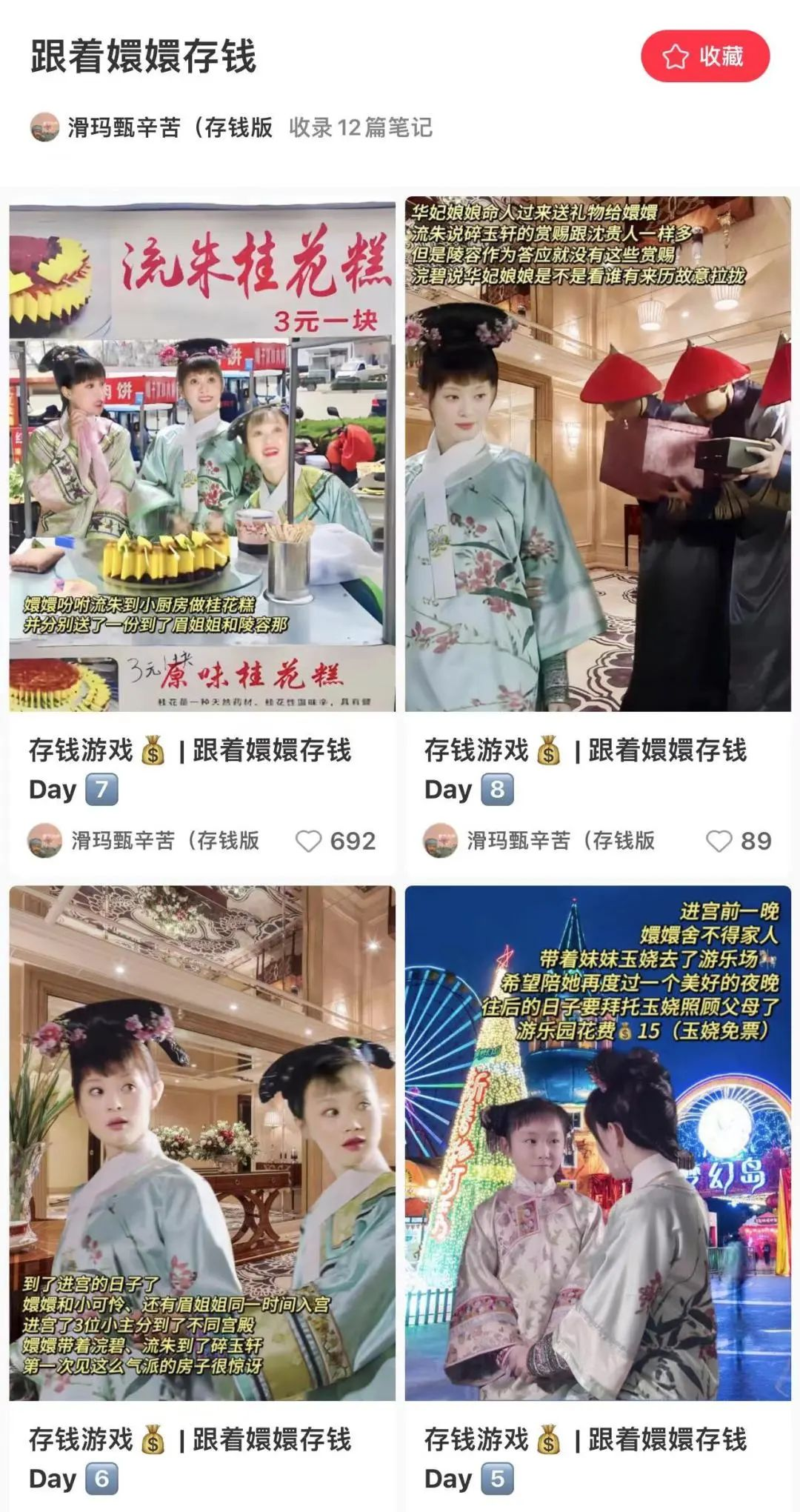Open the author name under Day 7 note
The height and width of the screenshot is (1512, 800).
164,841
